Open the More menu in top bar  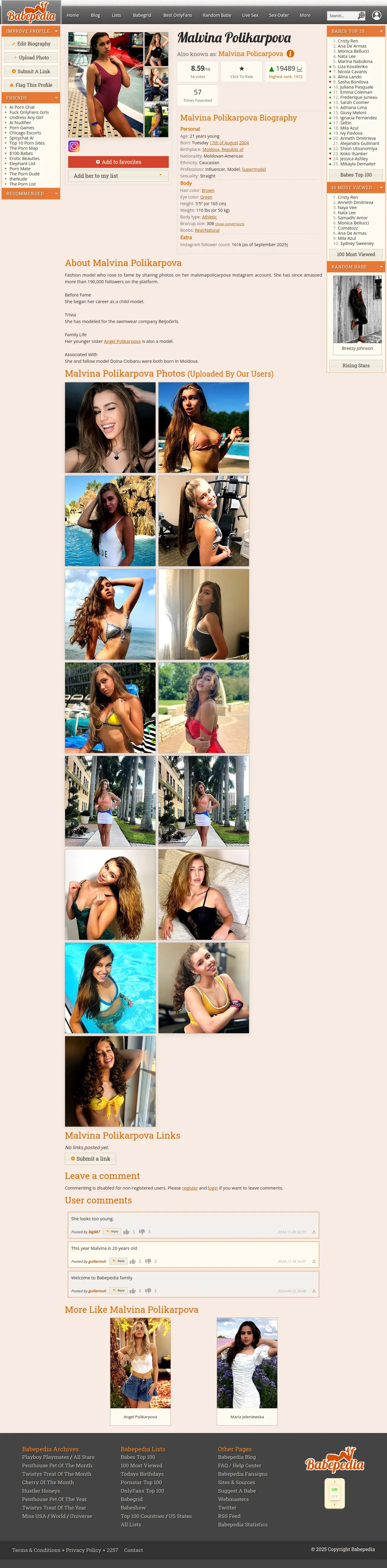coord(305,15)
